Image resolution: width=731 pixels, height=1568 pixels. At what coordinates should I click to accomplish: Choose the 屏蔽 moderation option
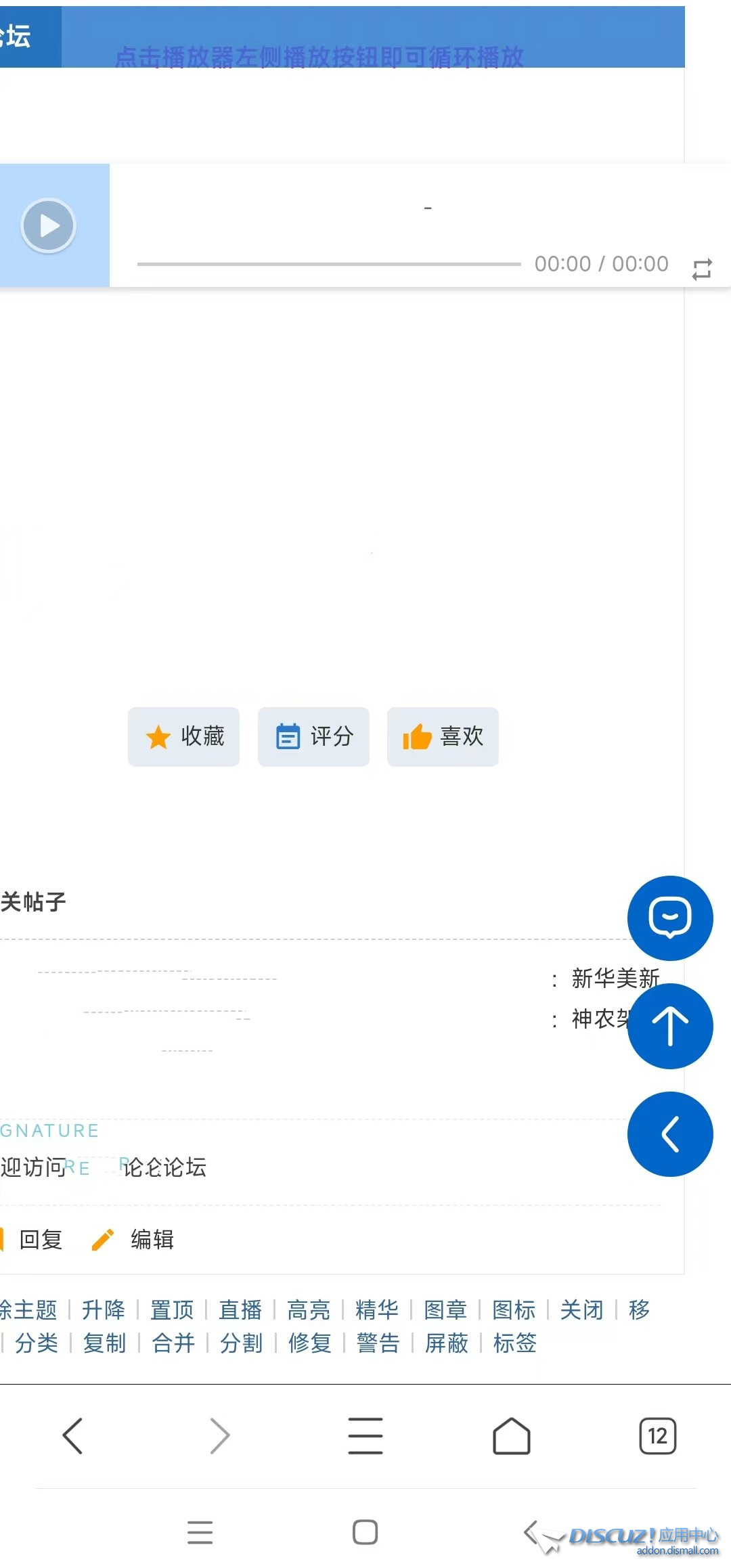tap(446, 1343)
